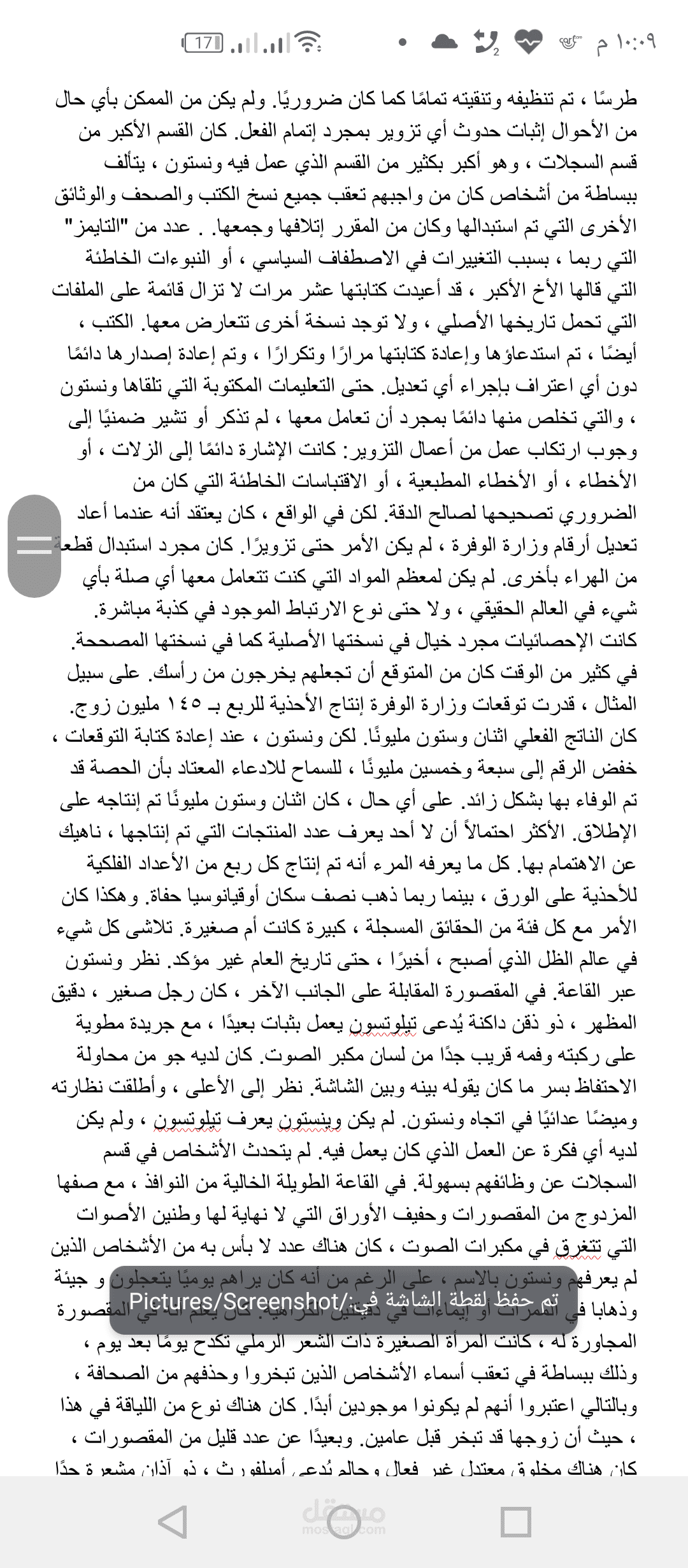Open recent apps with the square button
This screenshot has width=688, height=1568.
515,1521
